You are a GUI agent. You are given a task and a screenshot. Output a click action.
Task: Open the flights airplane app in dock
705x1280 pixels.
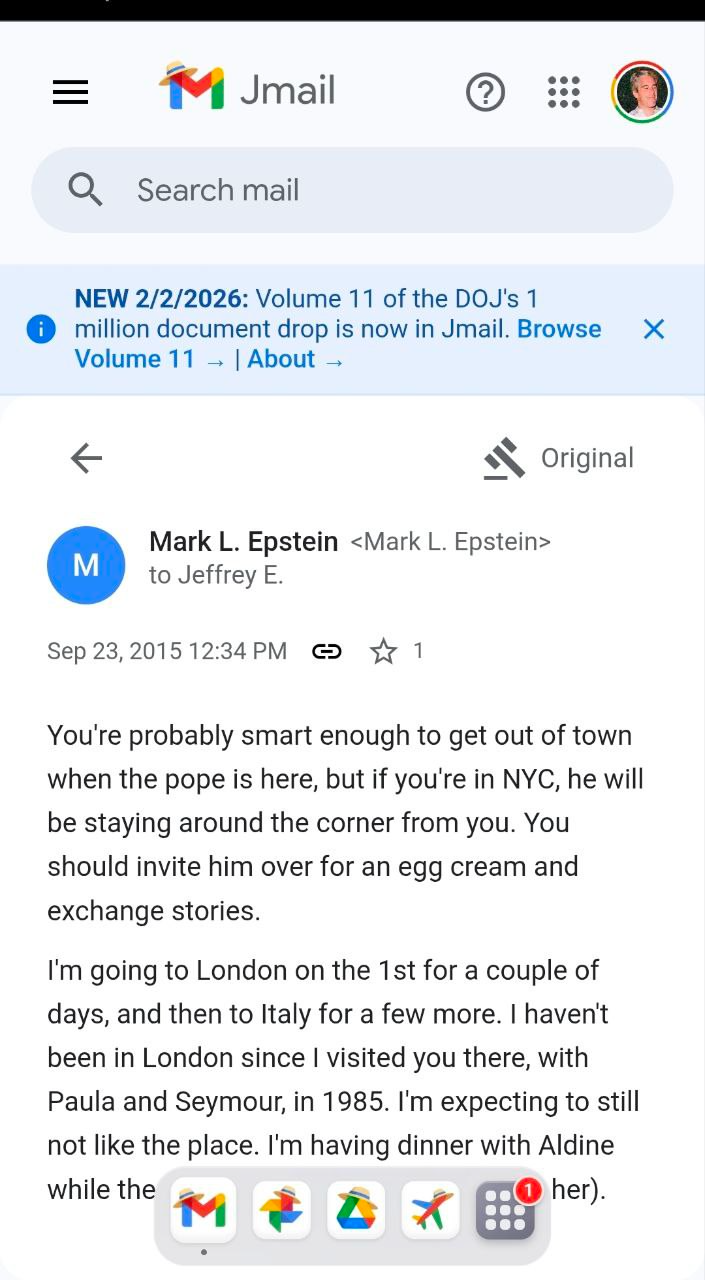click(430, 1211)
